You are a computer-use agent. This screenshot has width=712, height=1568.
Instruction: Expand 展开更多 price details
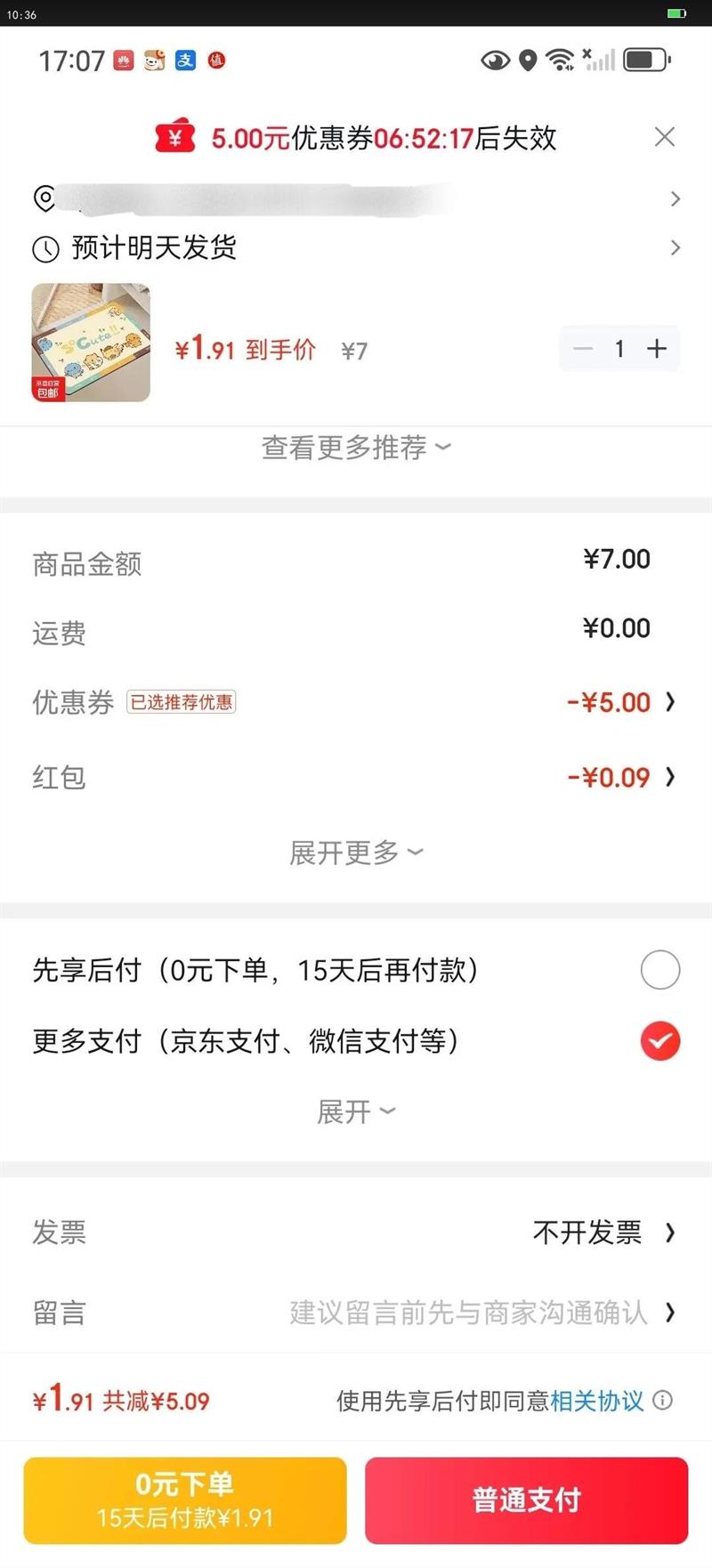coord(356,853)
